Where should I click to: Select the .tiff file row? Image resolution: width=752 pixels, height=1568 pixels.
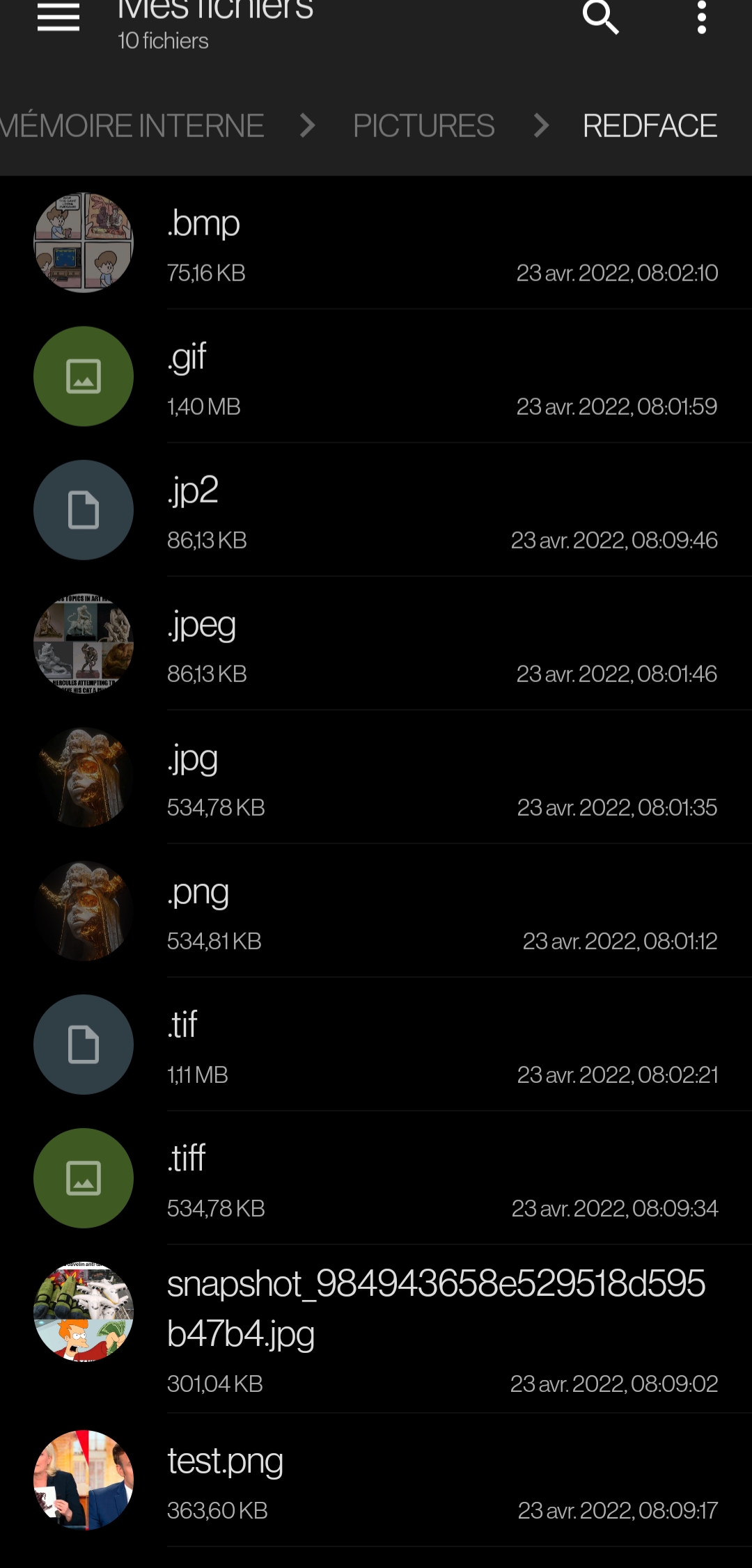pos(418,1178)
